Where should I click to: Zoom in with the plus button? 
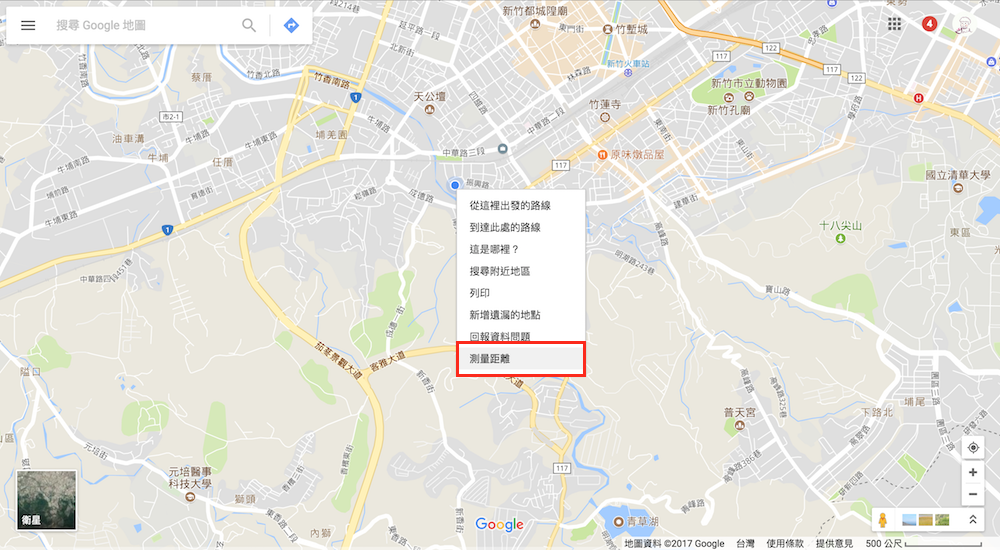(x=972, y=473)
